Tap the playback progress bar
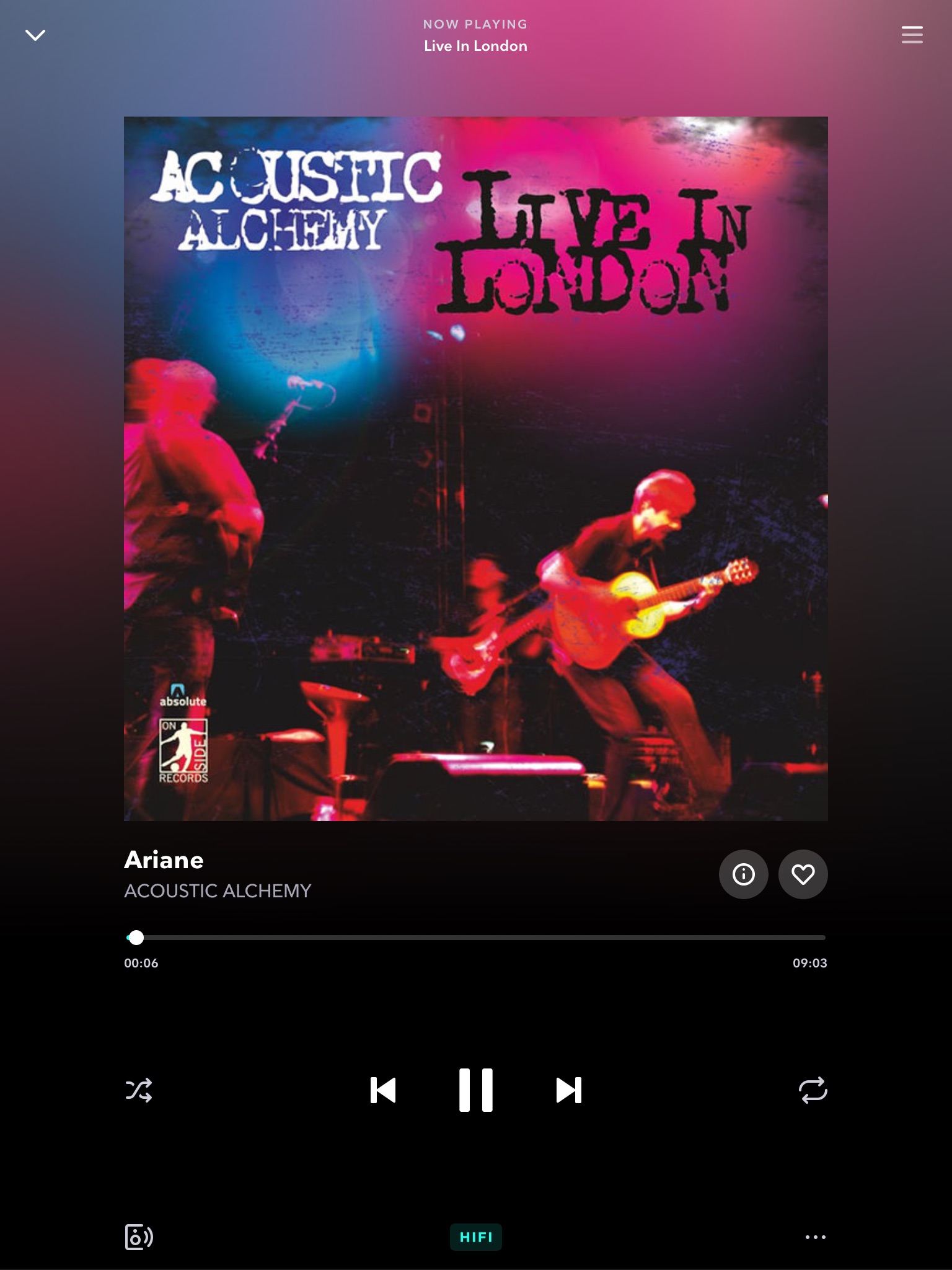The height and width of the screenshot is (1270, 952). [476, 938]
